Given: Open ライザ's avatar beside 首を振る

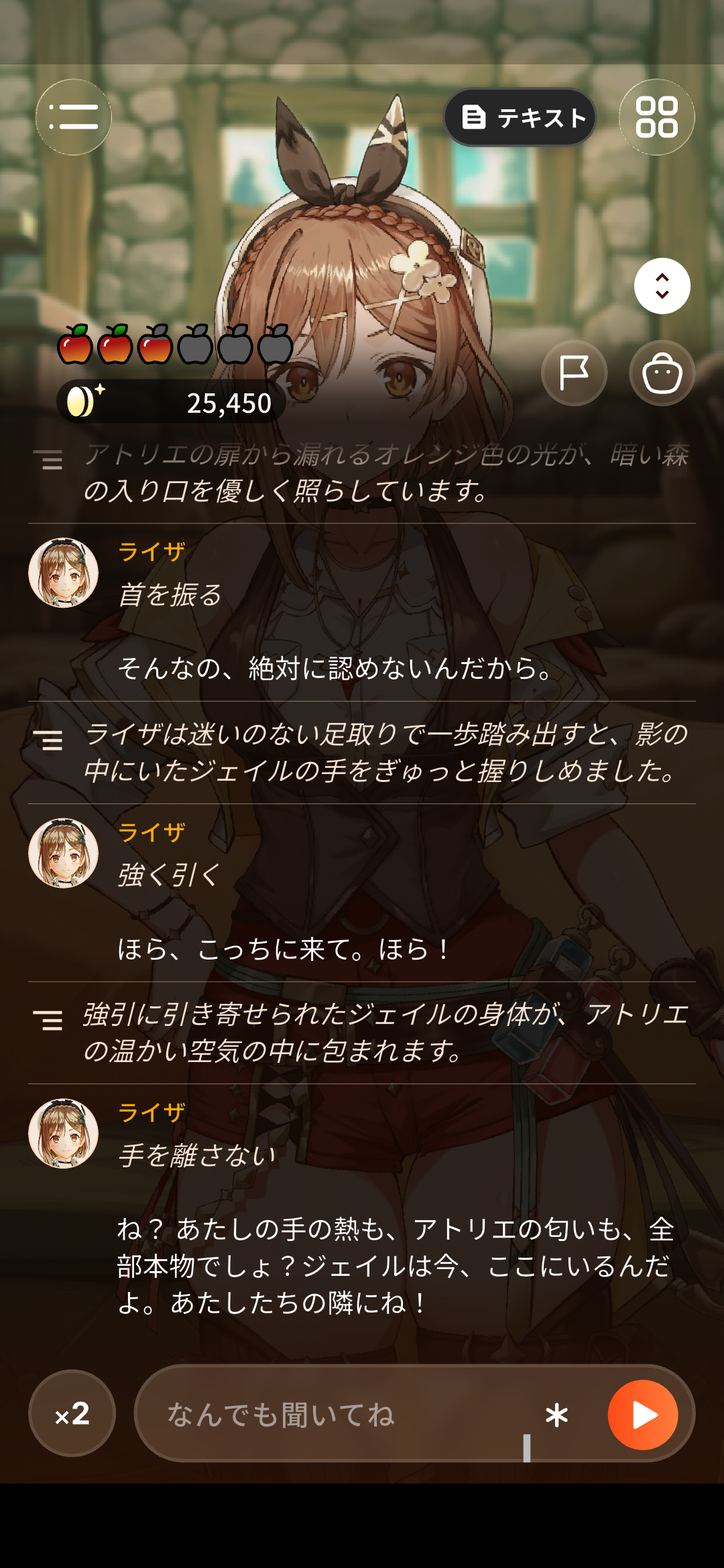Looking at the screenshot, I should pos(64,573).
